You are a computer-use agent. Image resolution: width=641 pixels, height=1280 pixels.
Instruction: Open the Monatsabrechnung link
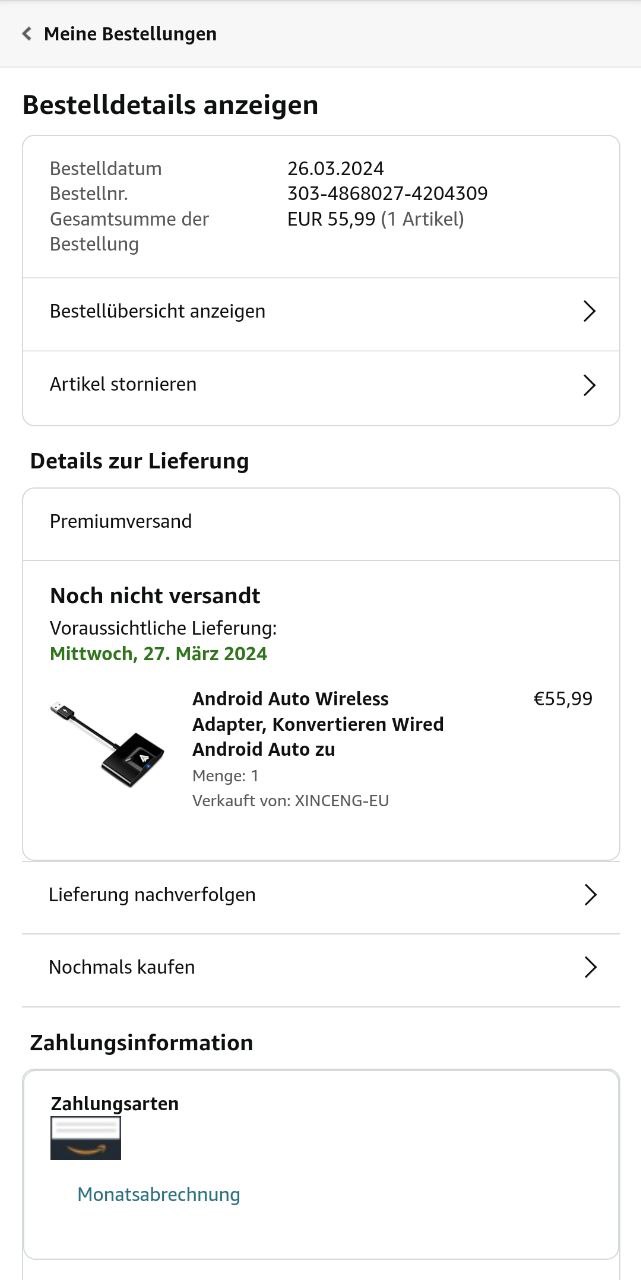click(x=159, y=1195)
